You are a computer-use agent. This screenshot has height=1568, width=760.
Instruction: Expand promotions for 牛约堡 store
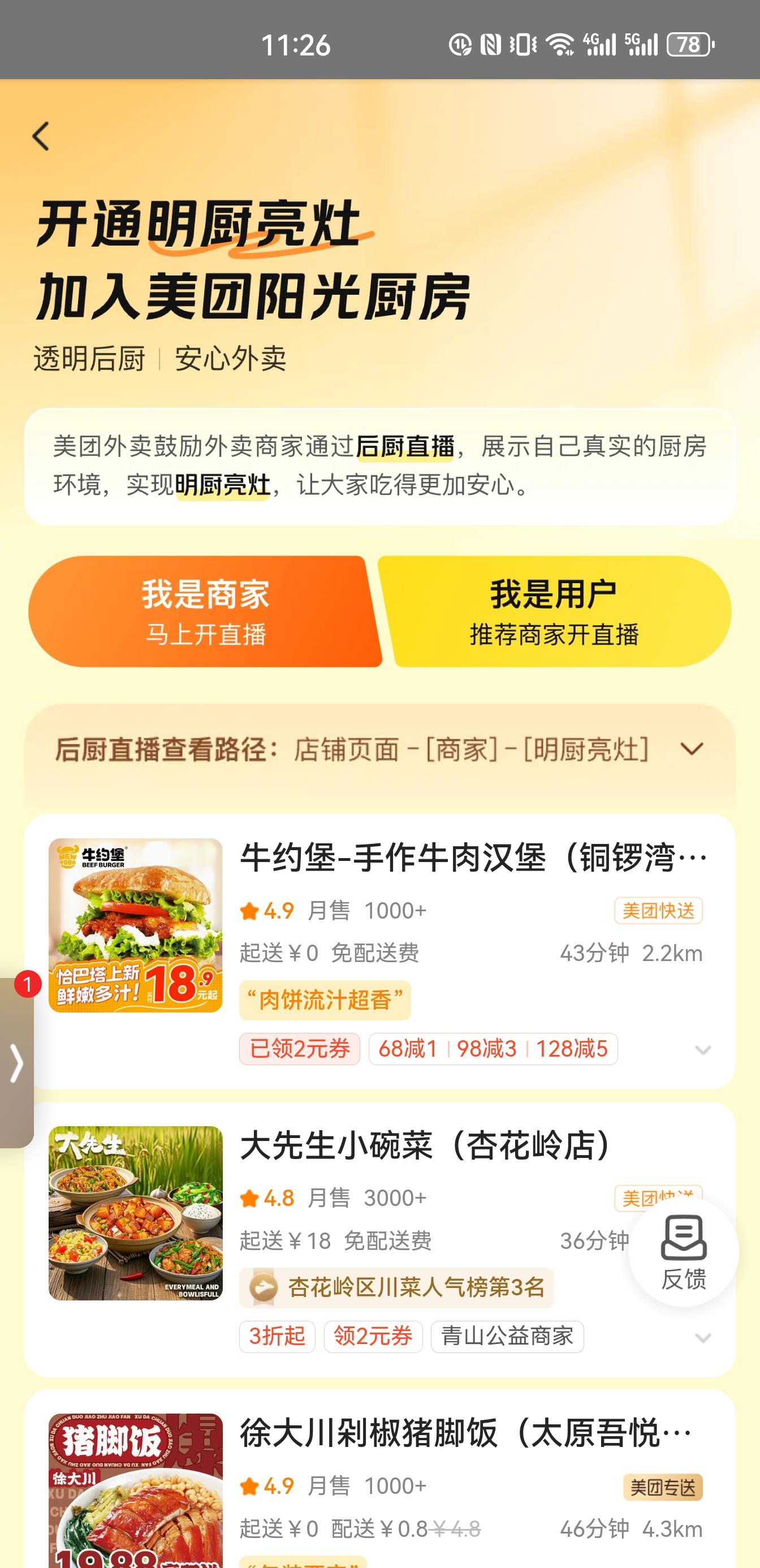tap(703, 1049)
